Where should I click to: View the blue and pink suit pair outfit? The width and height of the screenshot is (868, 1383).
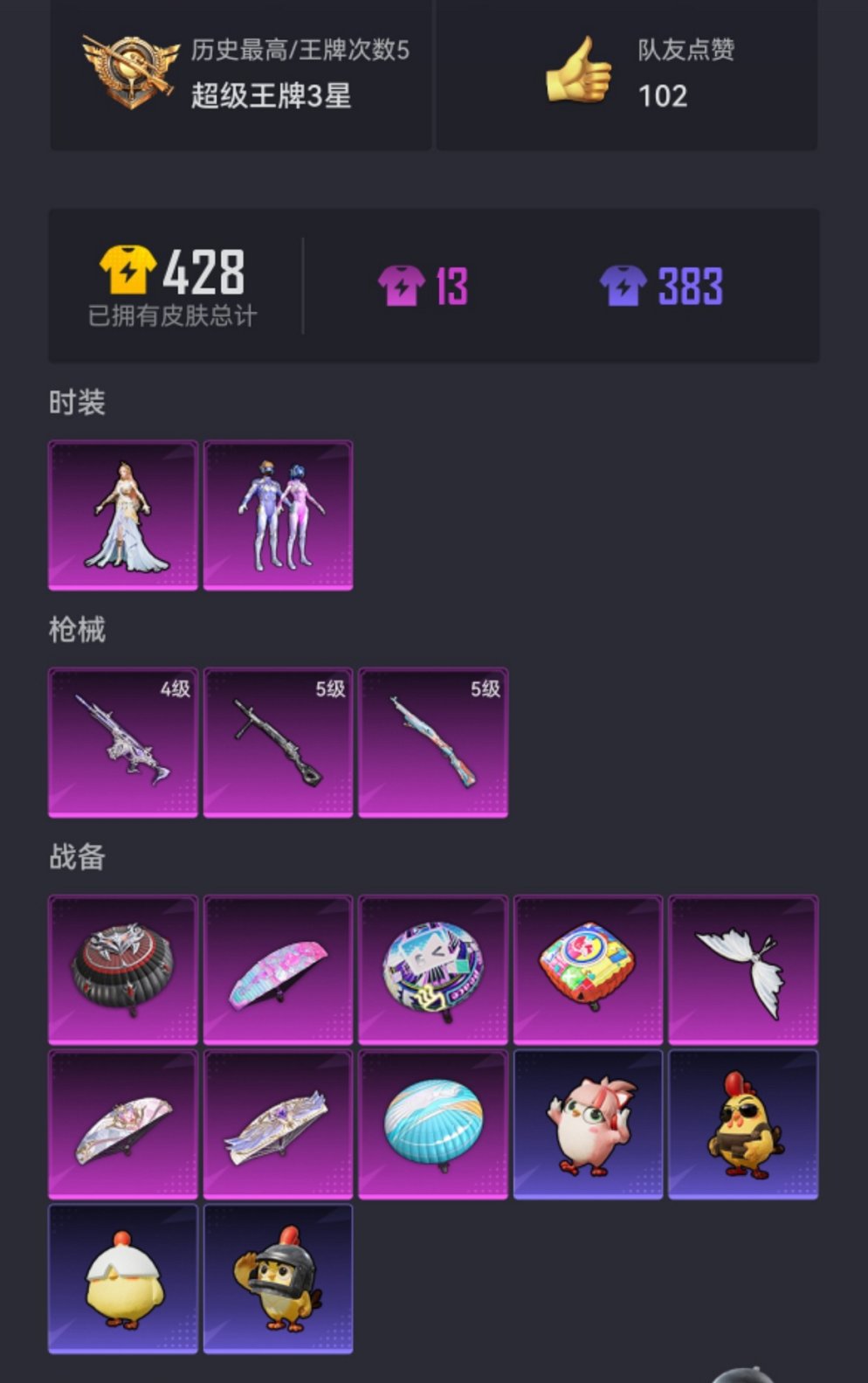coord(278,515)
